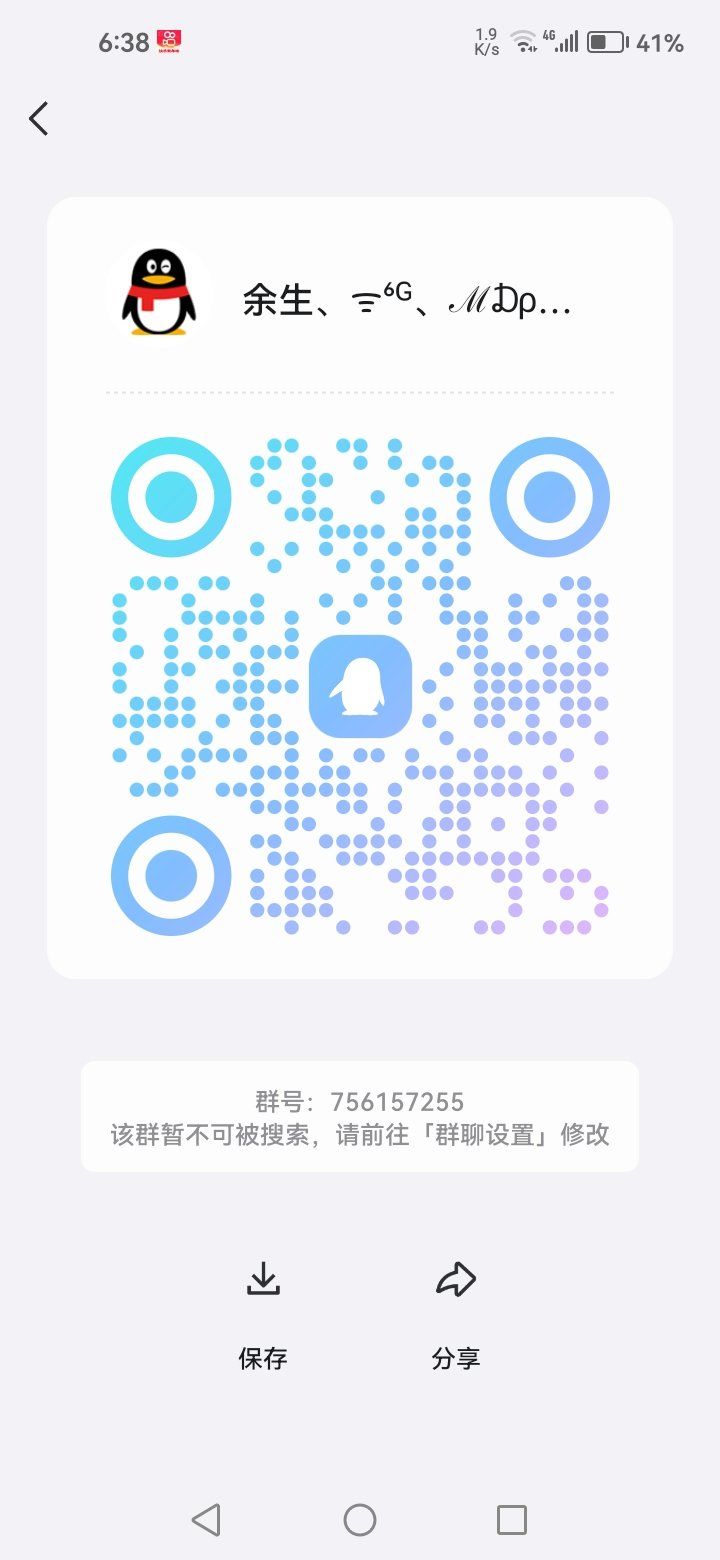The image size is (720, 1560).
Task: Open the red Kuaishou icon in status bar
Action: click(x=172, y=40)
